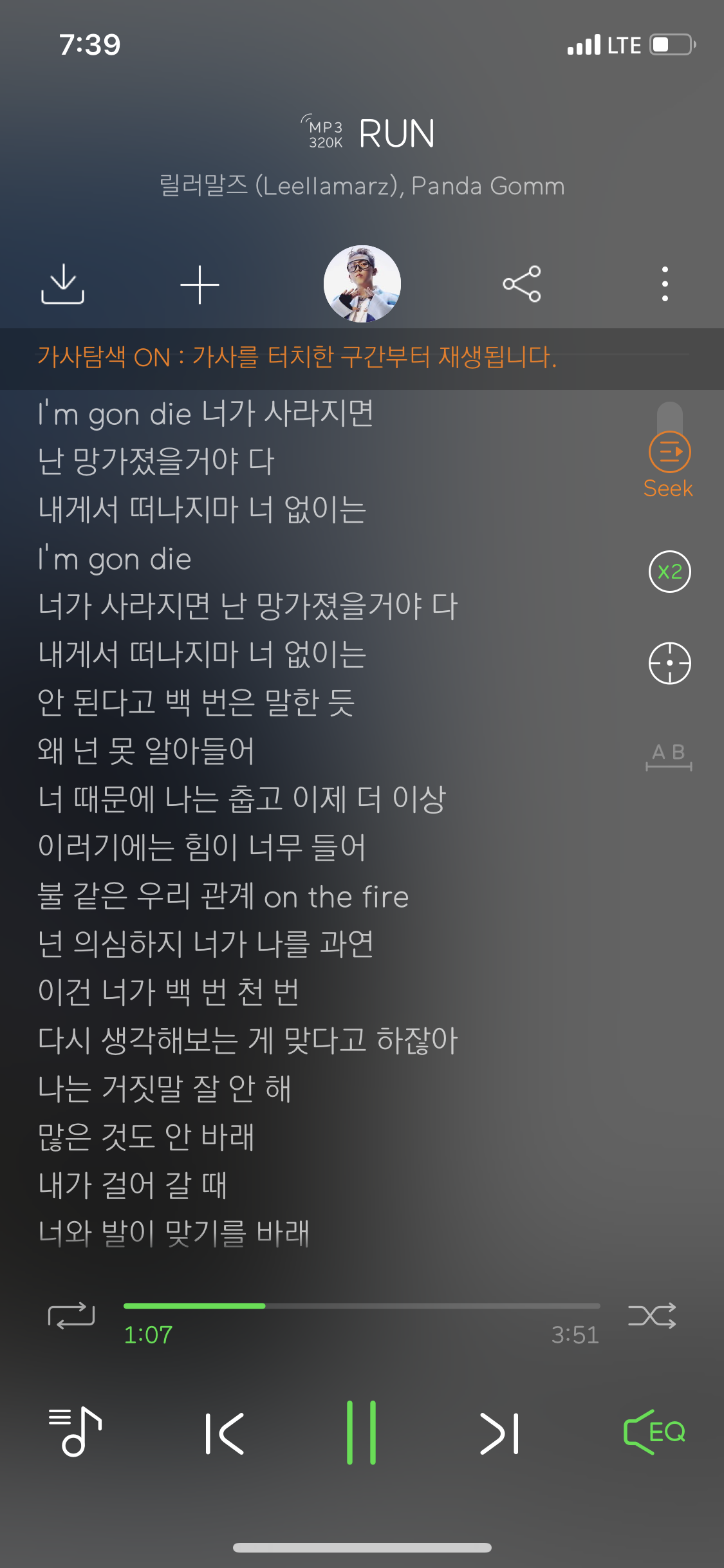This screenshot has width=724, height=1568.
Task: Add this track with the plus icon
Action: coord(200,284)
